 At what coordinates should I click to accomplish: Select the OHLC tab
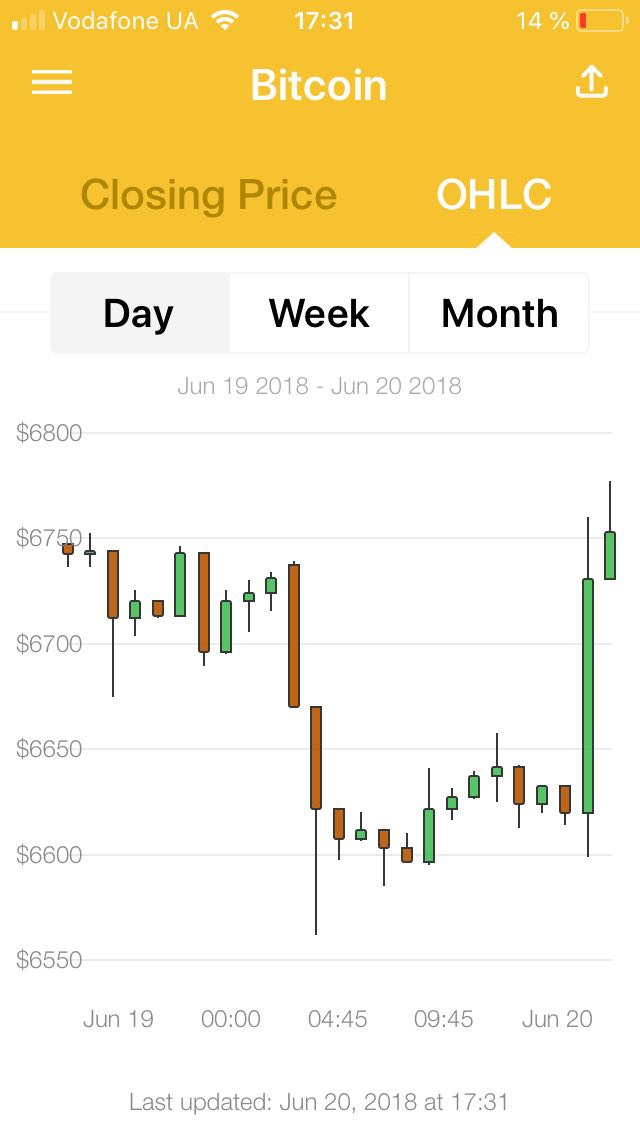coord(494,194)
